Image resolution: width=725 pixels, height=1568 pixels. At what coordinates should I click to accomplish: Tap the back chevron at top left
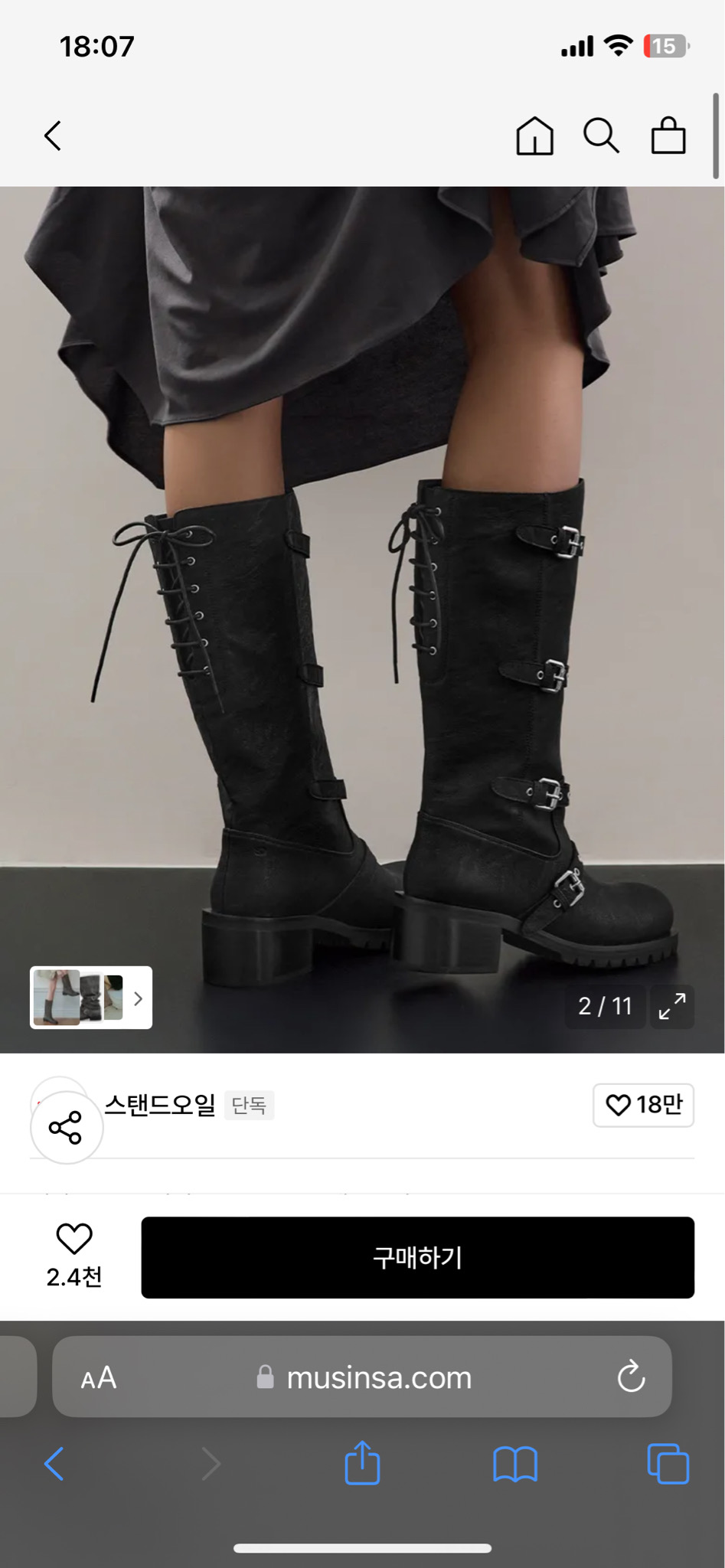(52, 136)
